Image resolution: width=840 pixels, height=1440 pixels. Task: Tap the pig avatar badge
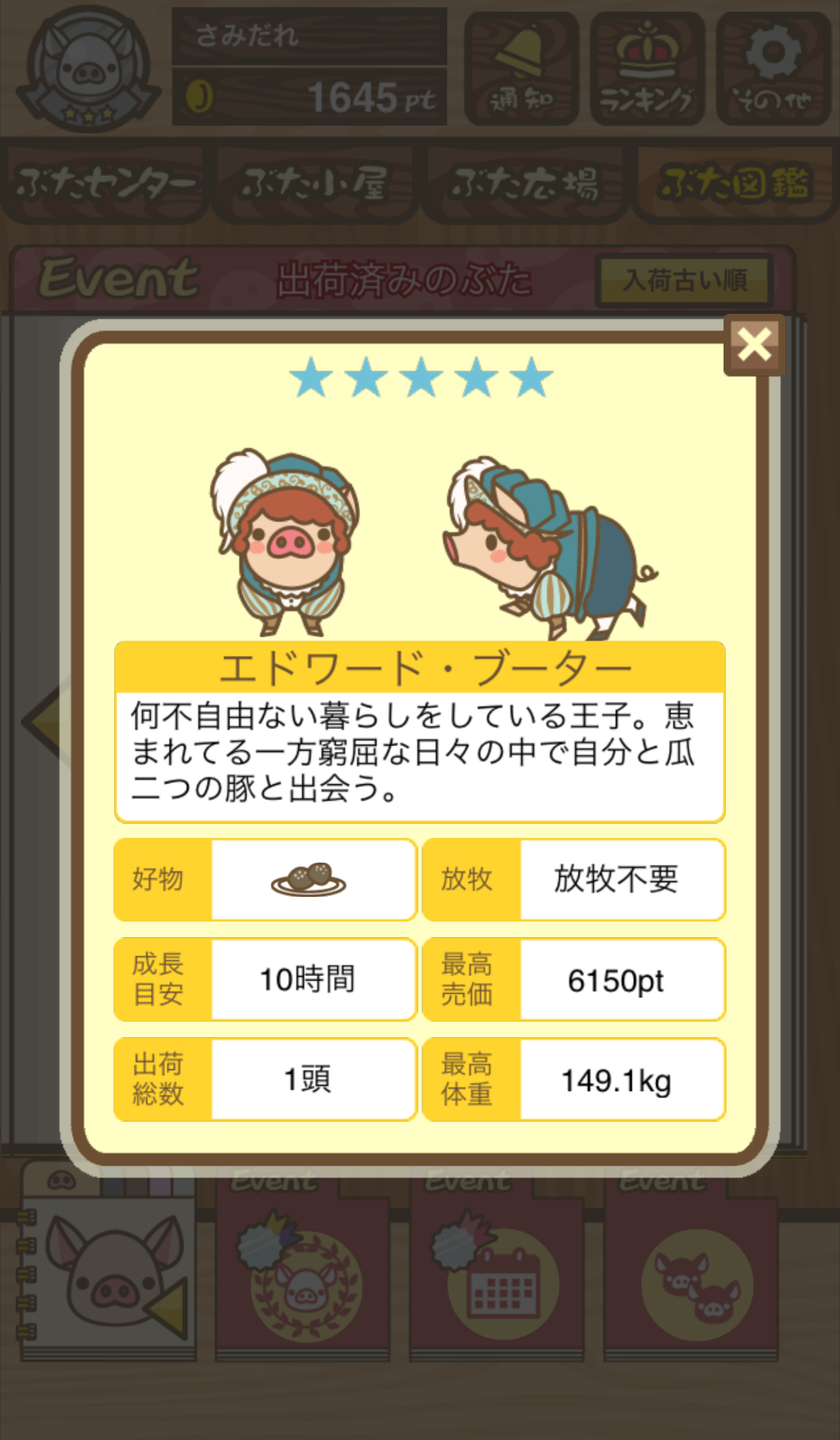pyautogui.click(x=88, y=69)
